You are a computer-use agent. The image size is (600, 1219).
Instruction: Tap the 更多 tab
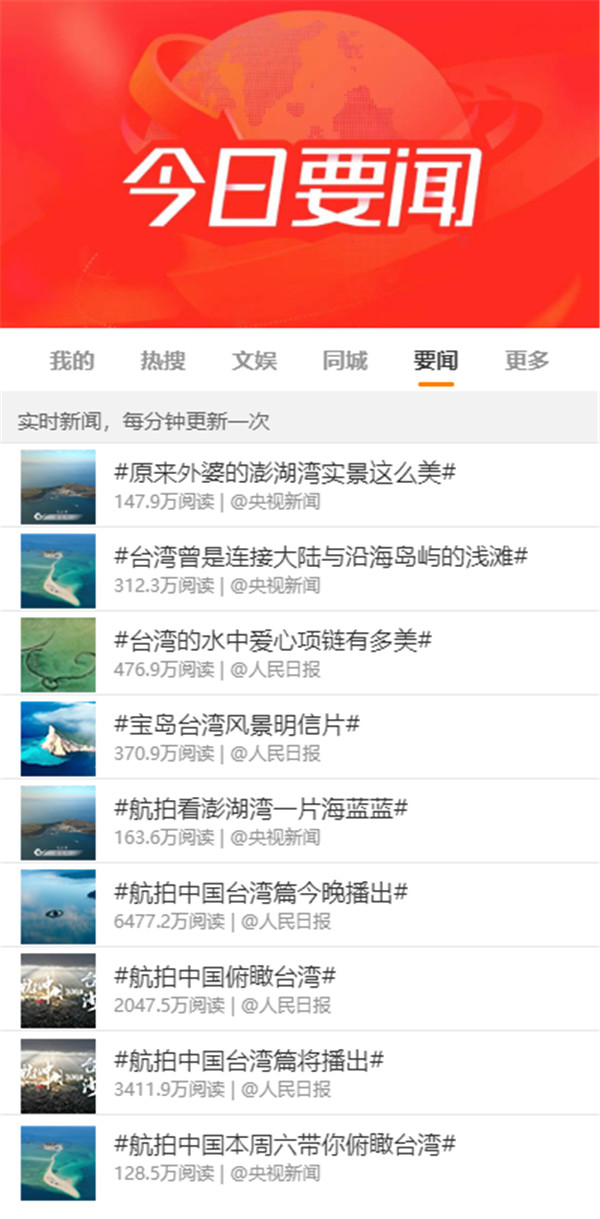point(527,361)
